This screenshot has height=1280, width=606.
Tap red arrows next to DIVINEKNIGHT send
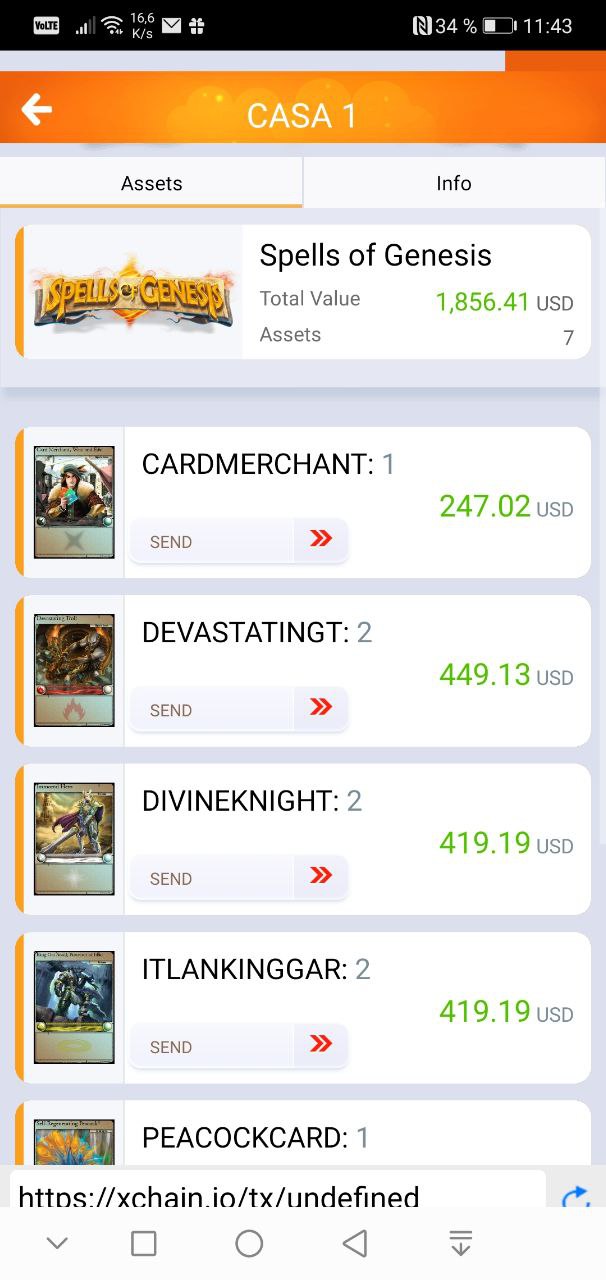pos(321,876)
